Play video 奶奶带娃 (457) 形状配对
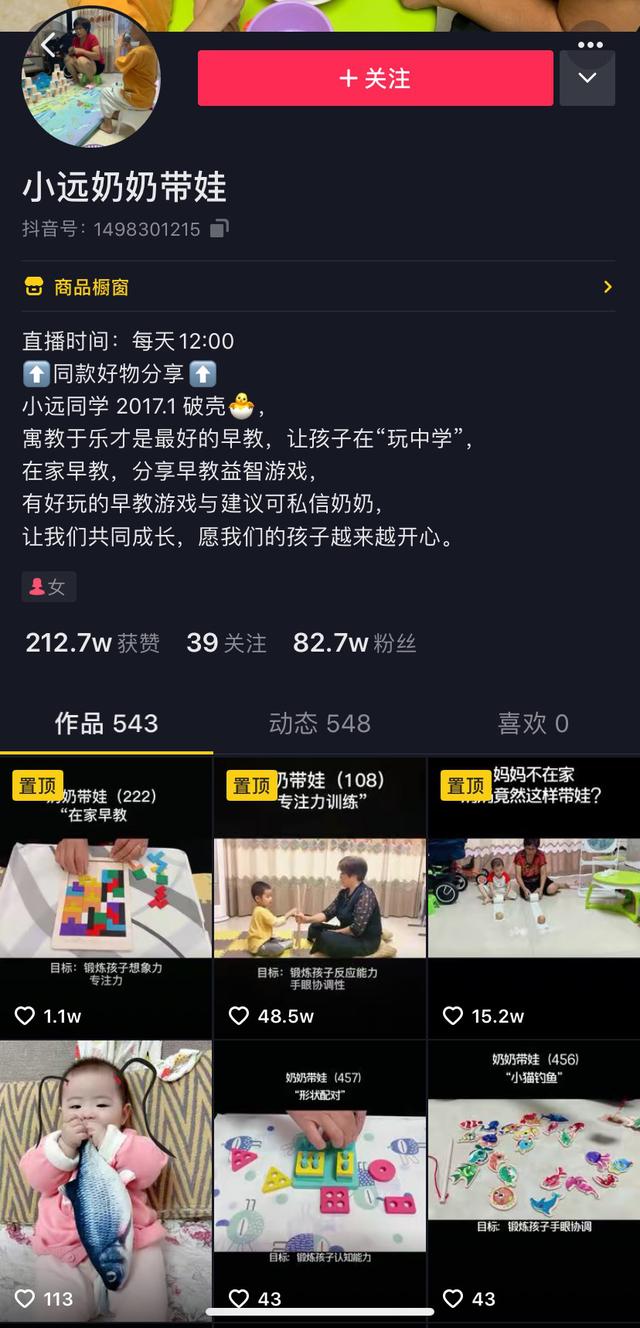Image resolution: width=640 pixels, height=1328 pixels. (x=319, y=1180)
